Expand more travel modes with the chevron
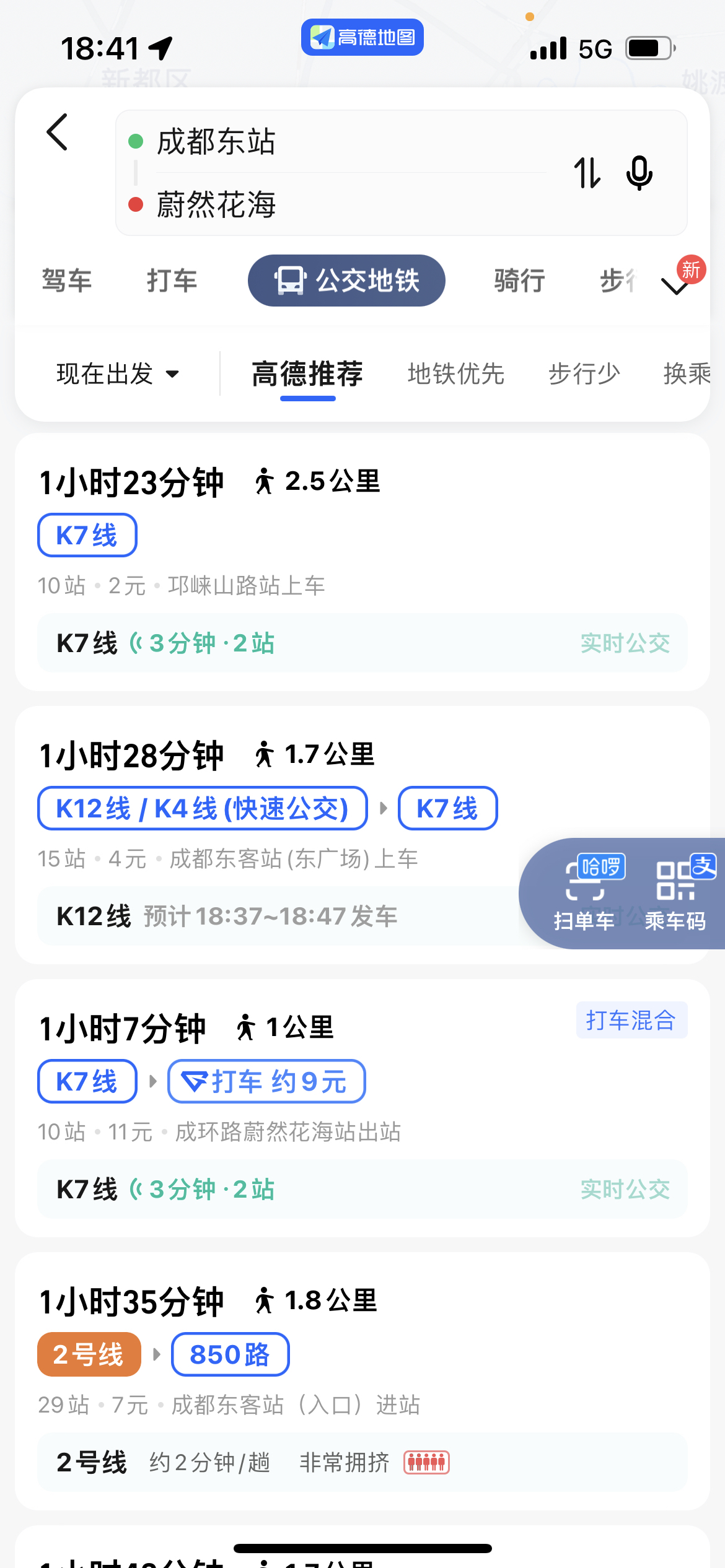 [x=675, y=286]
